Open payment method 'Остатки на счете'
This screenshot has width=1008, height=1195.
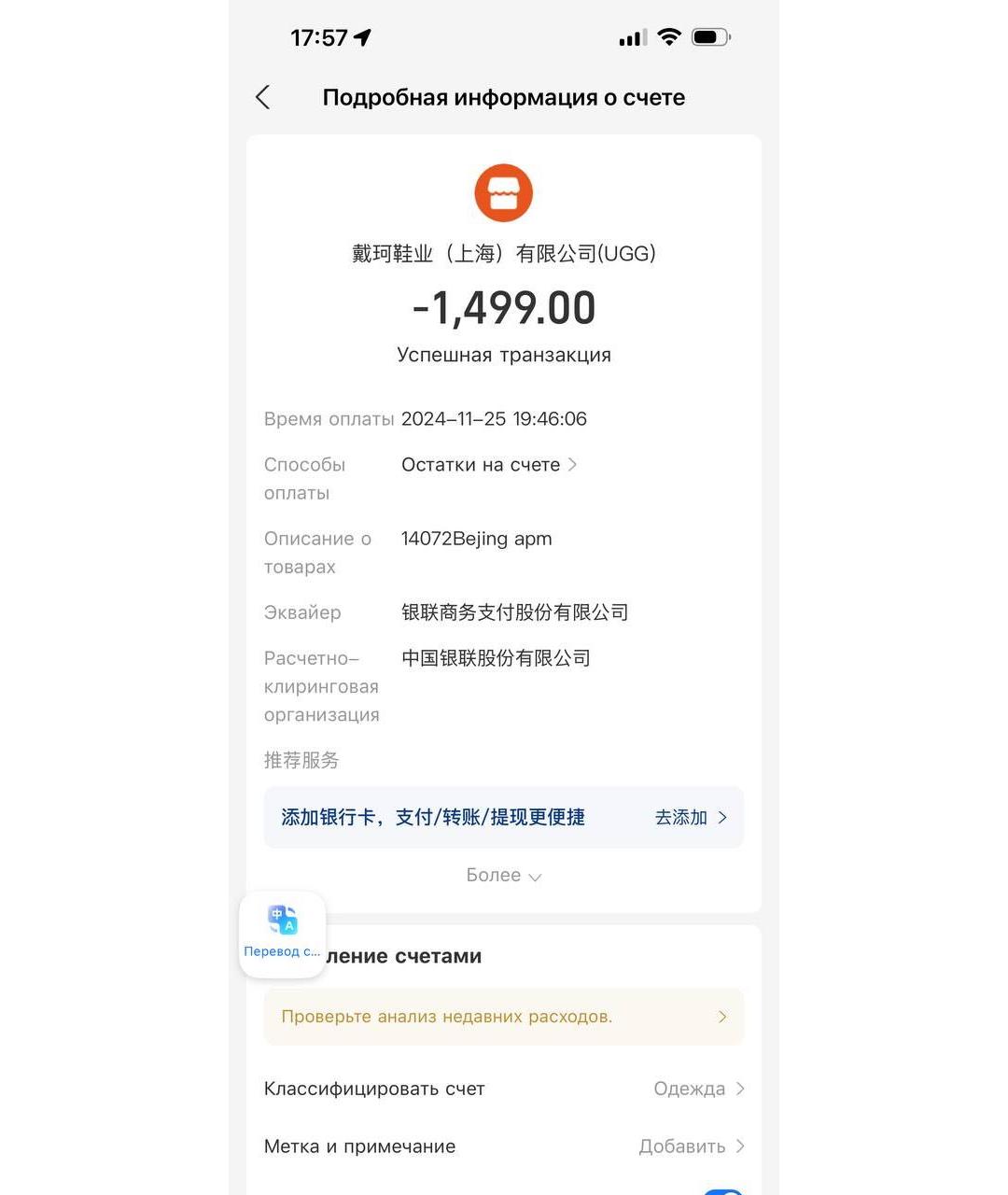pos(489,465)
